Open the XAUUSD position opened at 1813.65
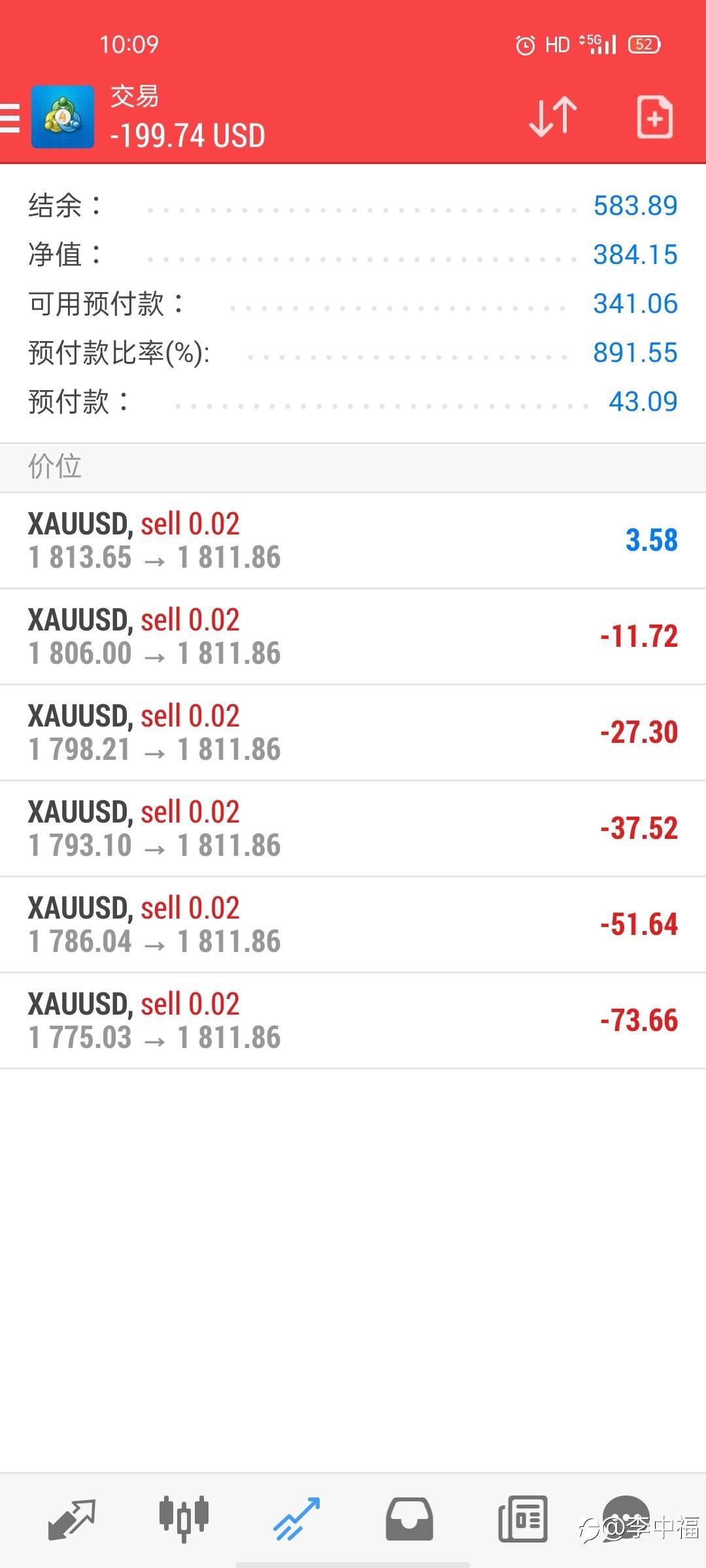The width and height of the screenshot is (706, 1568). click(353, 540)
